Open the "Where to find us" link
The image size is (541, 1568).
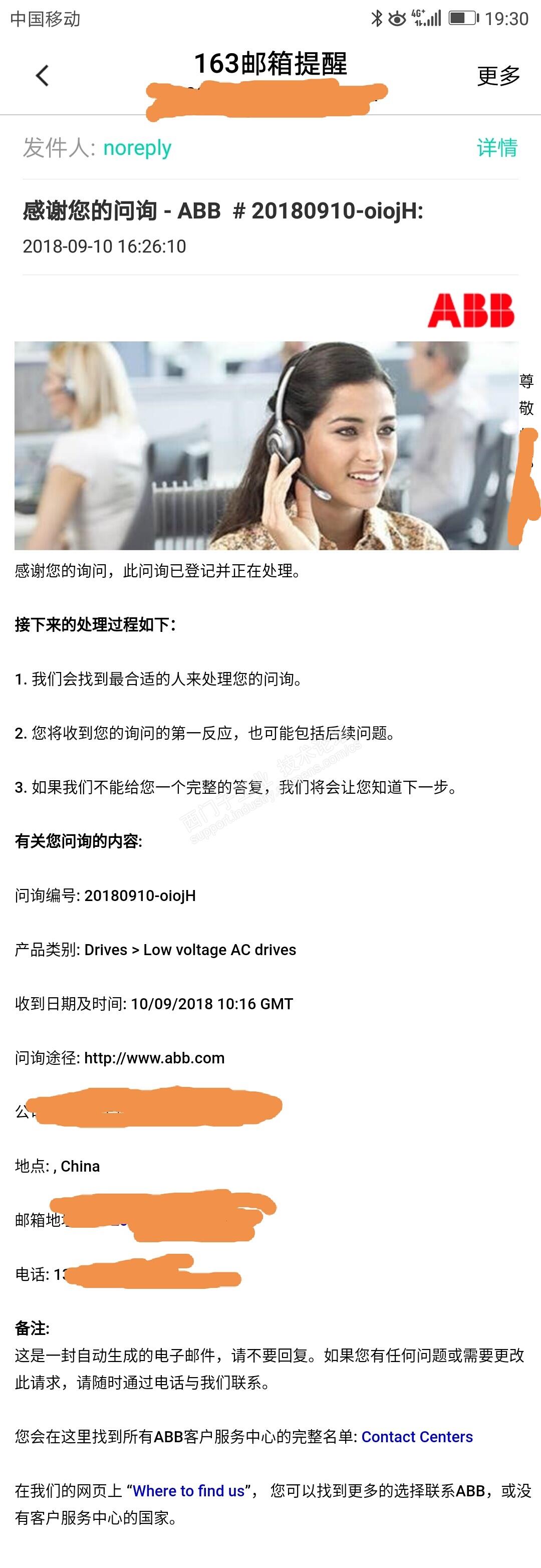(189, 1490)
